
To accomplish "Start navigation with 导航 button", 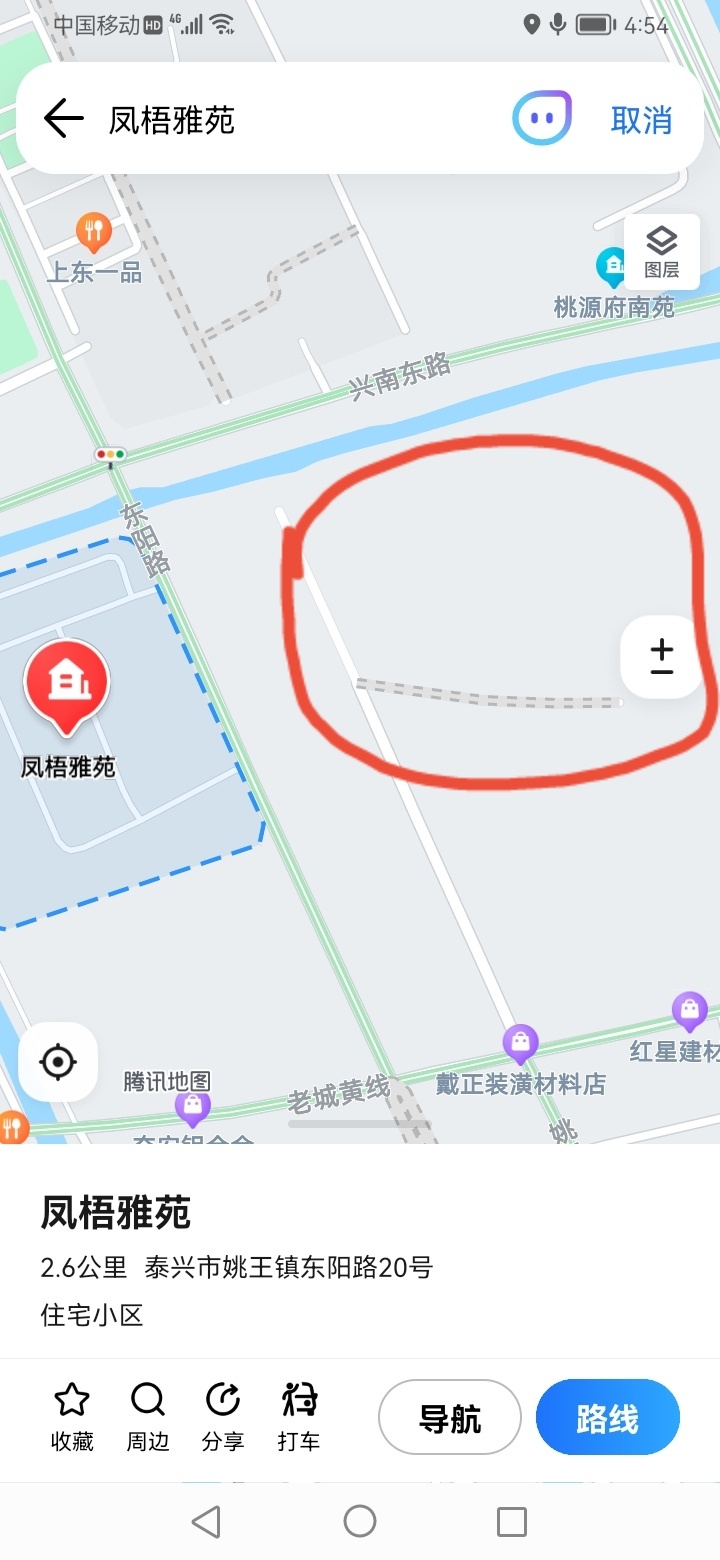I will coord(450,1418).
